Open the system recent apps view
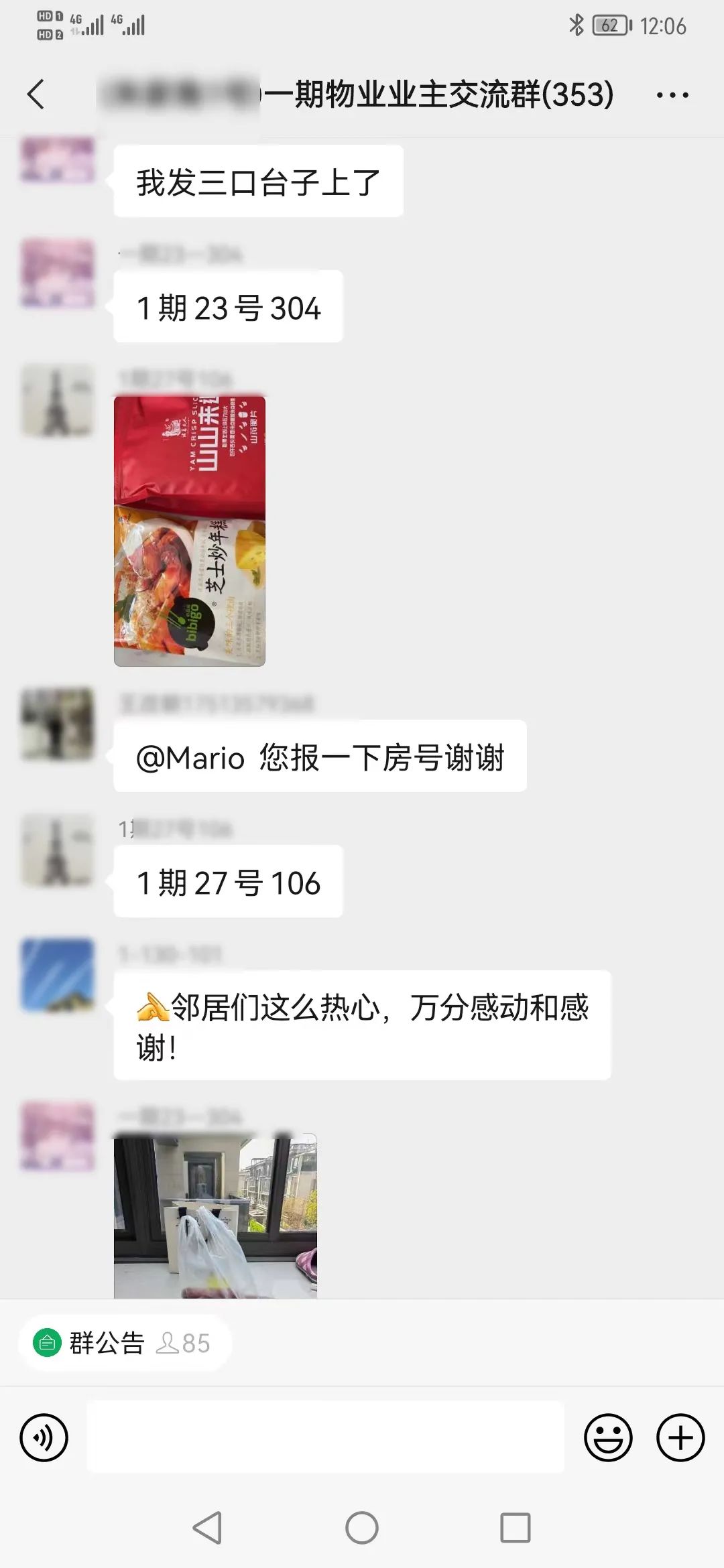724x1568 pixels. click(x=516, y=1528)
